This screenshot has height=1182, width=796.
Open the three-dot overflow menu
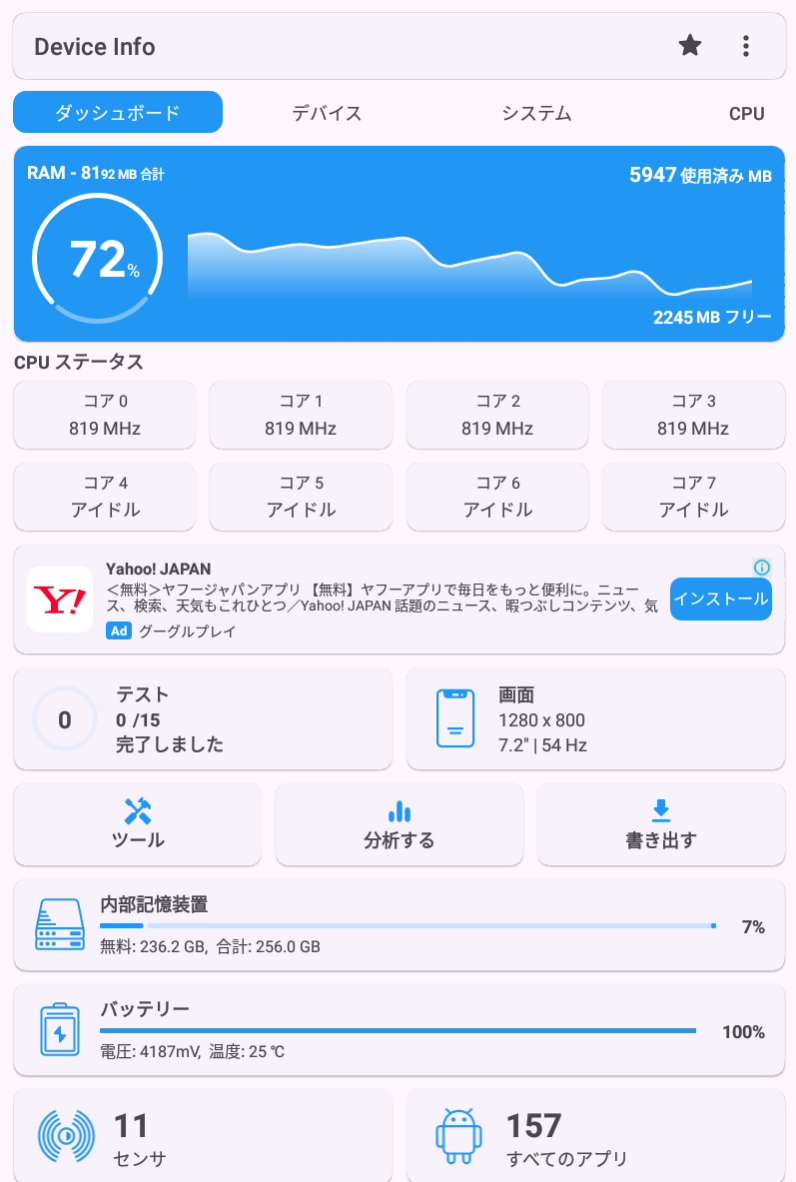746,46
